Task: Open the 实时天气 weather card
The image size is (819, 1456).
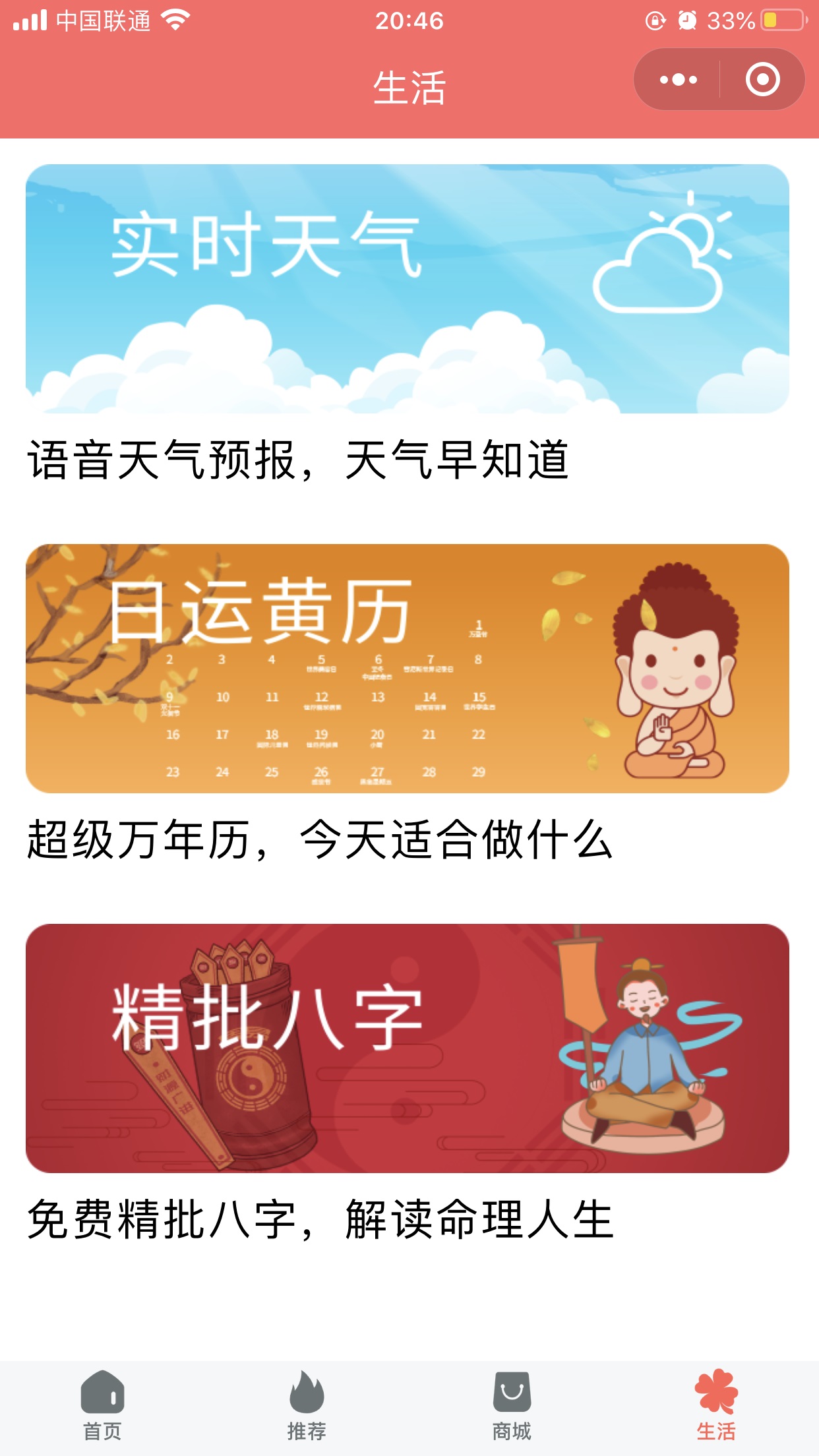Action: 408,289
